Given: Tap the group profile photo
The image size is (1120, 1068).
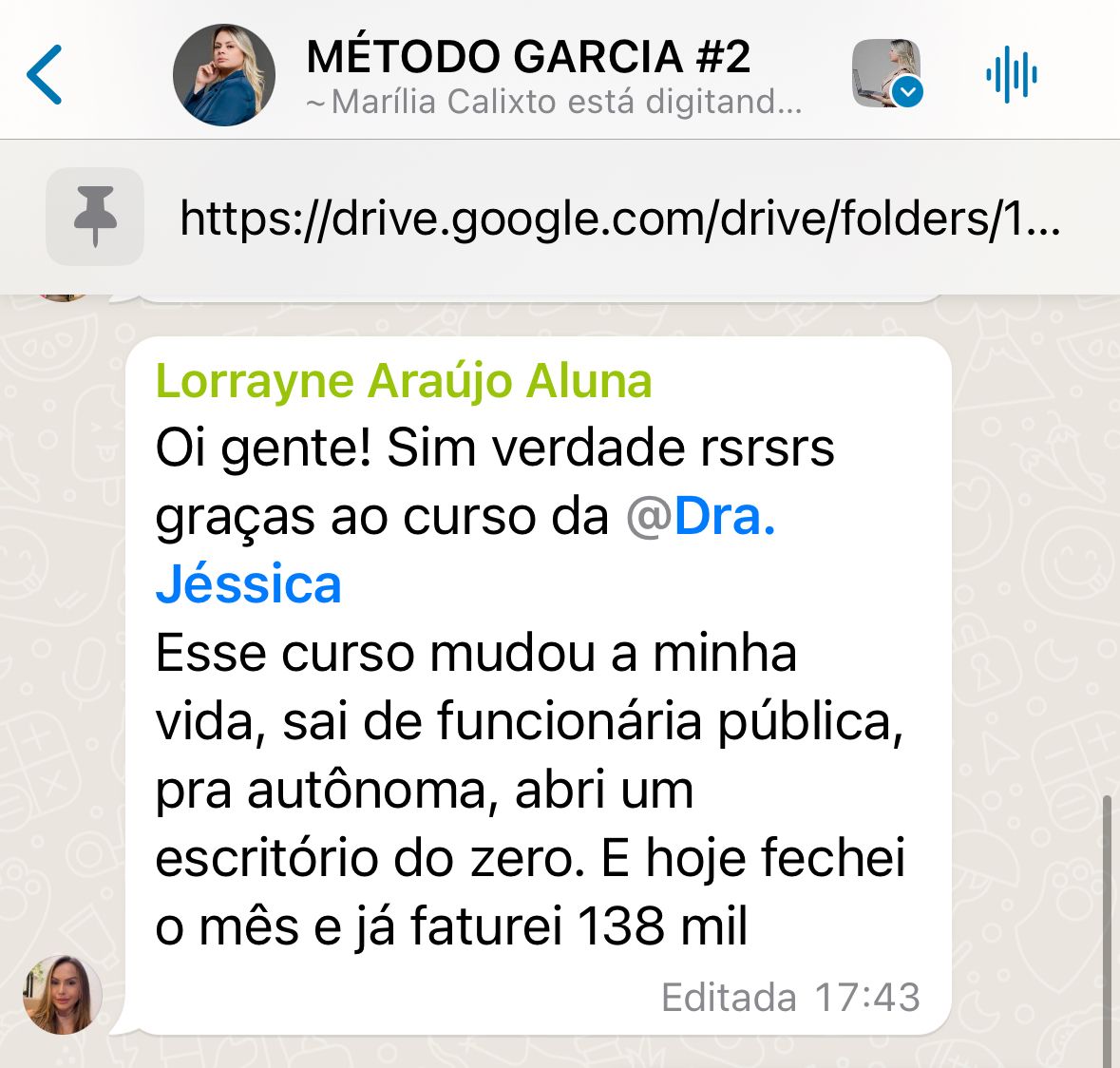Looking at the screenshot, I should click(224, 75).
